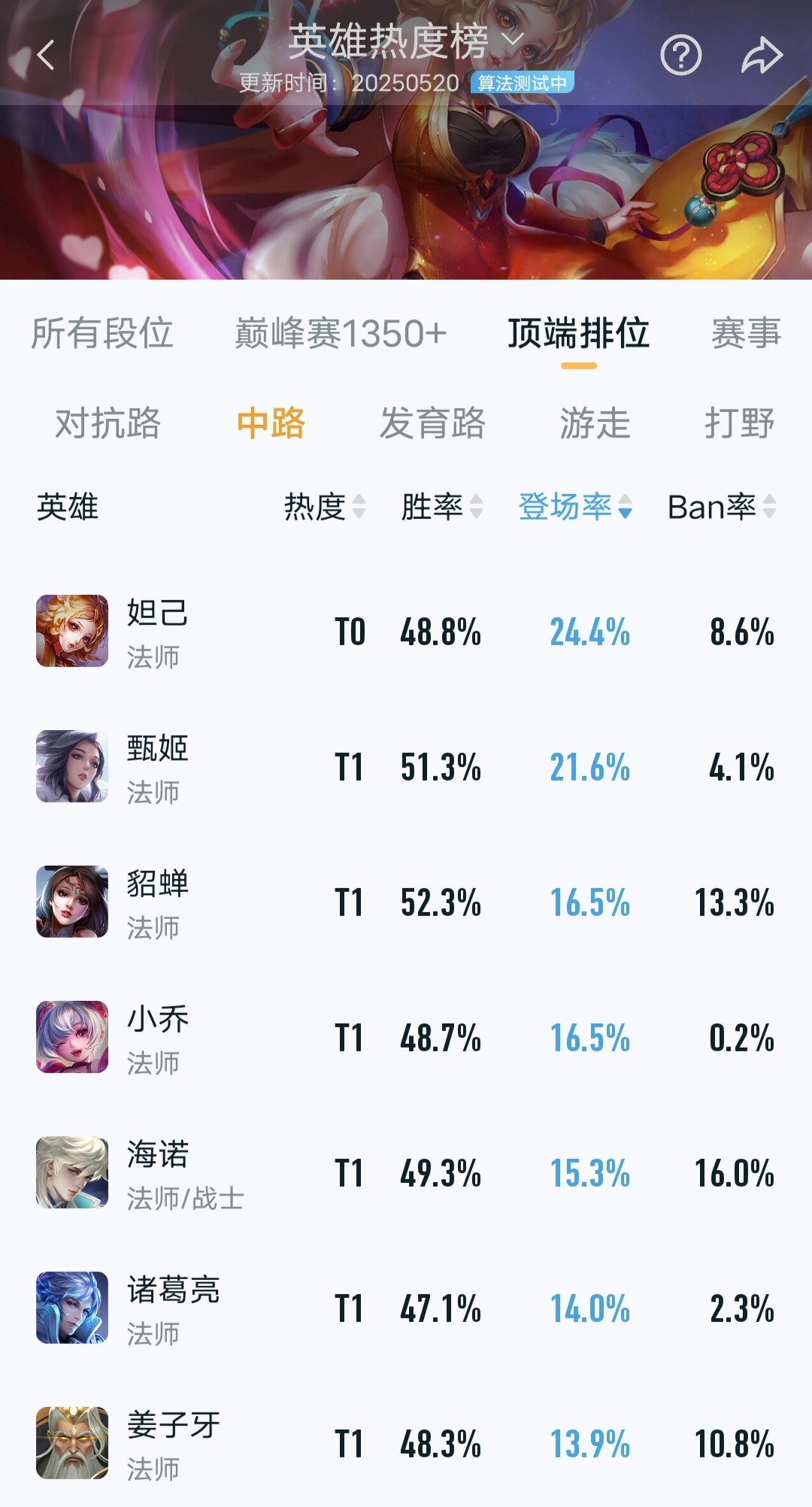The width and height of the screenshot is (812, 1507).
Task: Switch to the 打野 lane filter
Action: 739,423
